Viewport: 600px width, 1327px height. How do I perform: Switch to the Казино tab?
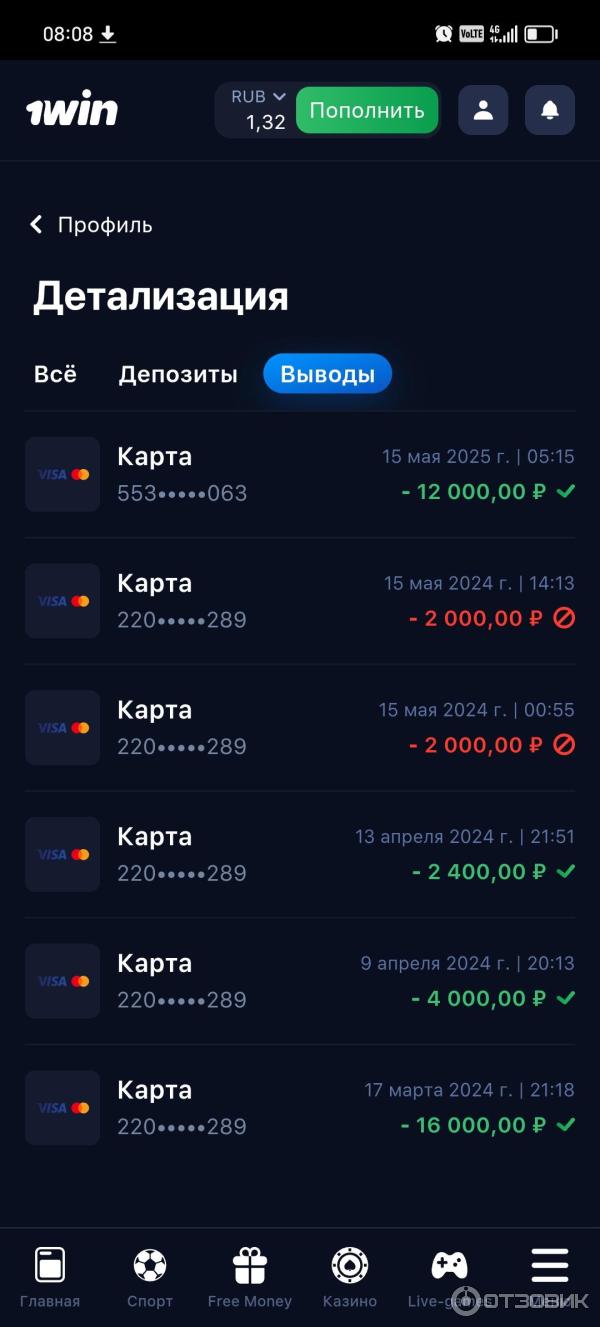[350, 1277]
